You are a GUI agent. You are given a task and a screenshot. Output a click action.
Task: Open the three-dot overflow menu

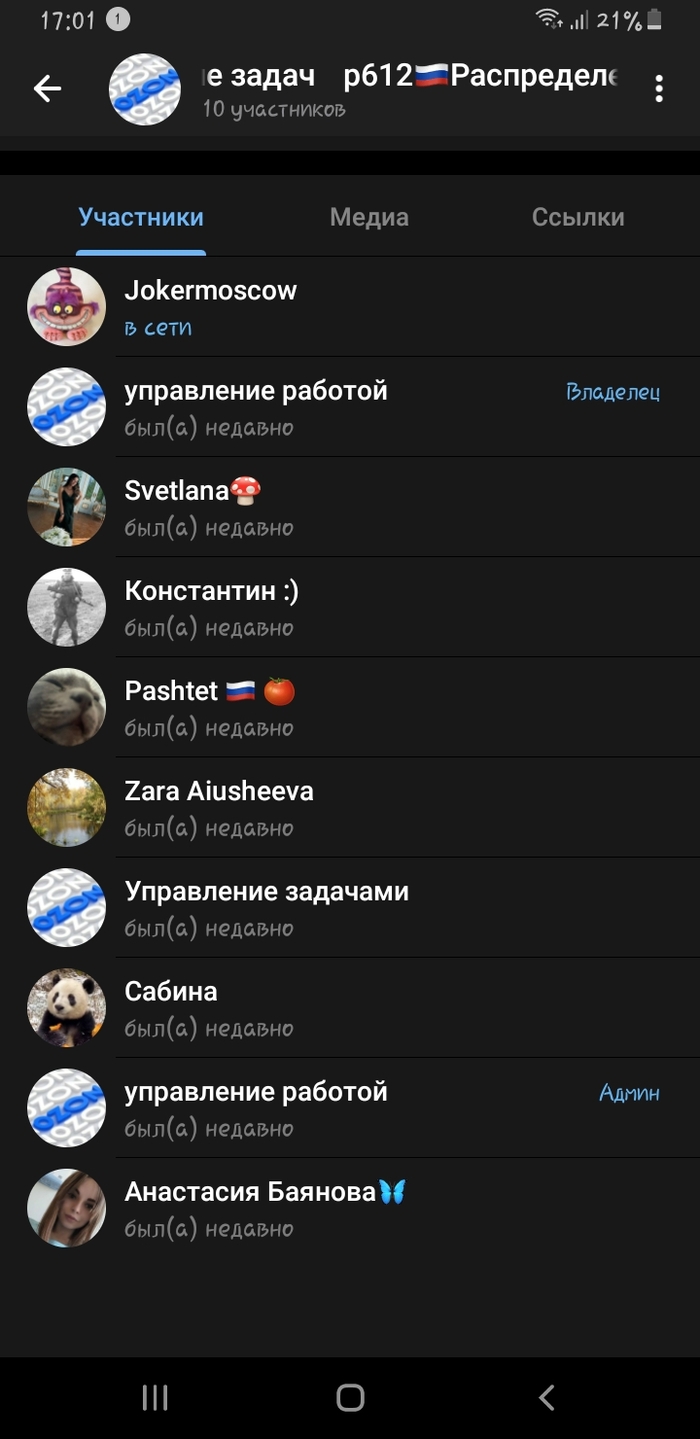[x=658, y=89]
